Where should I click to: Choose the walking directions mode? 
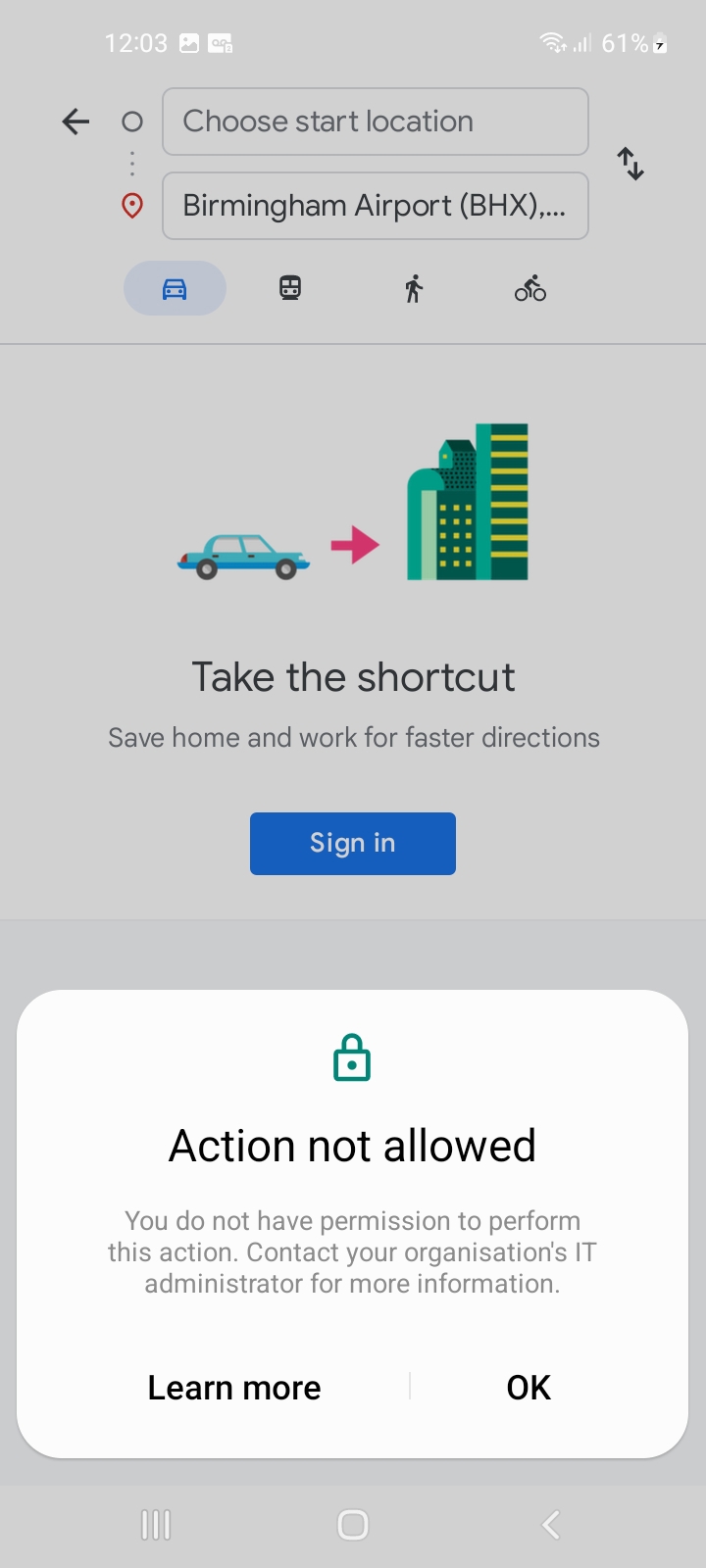pos(412,288)
